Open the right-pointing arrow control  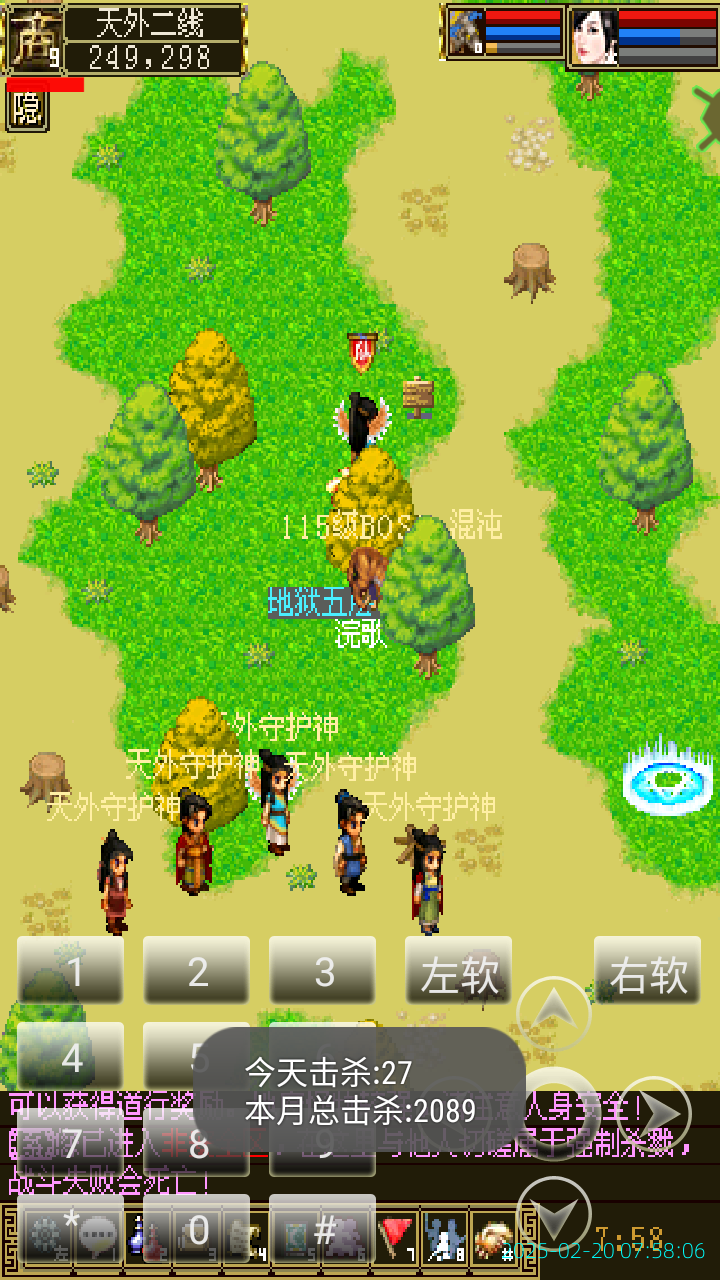(x=655, y=1115)
